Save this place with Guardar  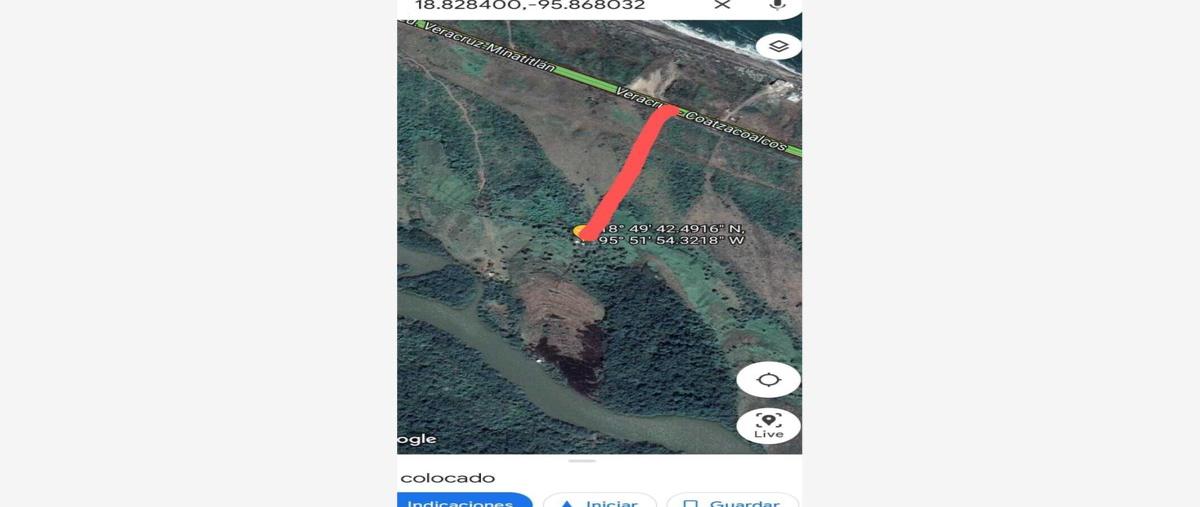732,502
